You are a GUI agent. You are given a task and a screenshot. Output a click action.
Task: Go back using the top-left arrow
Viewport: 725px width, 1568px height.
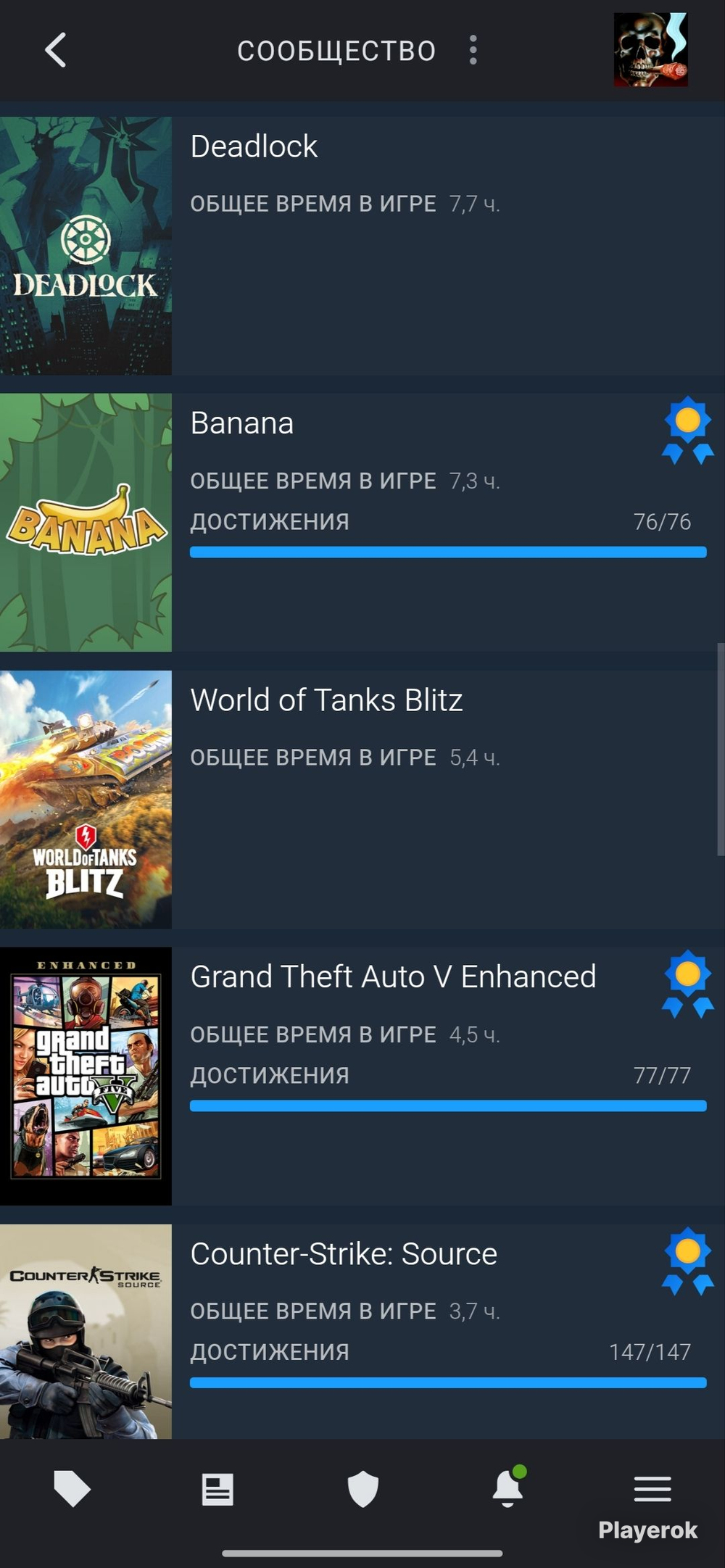pos(56,50)
